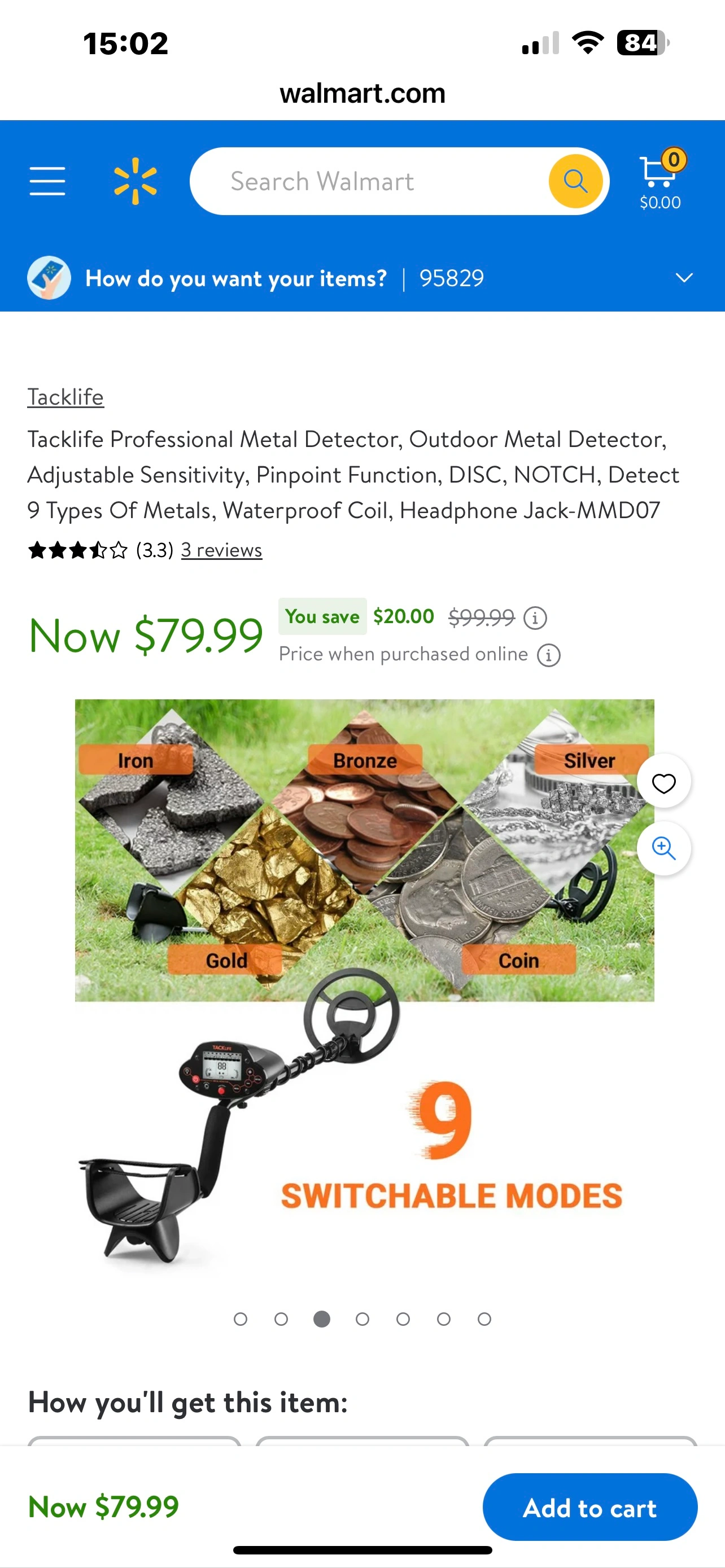
Task: Tap the Search Walmart field
Action: pos(365,181)
